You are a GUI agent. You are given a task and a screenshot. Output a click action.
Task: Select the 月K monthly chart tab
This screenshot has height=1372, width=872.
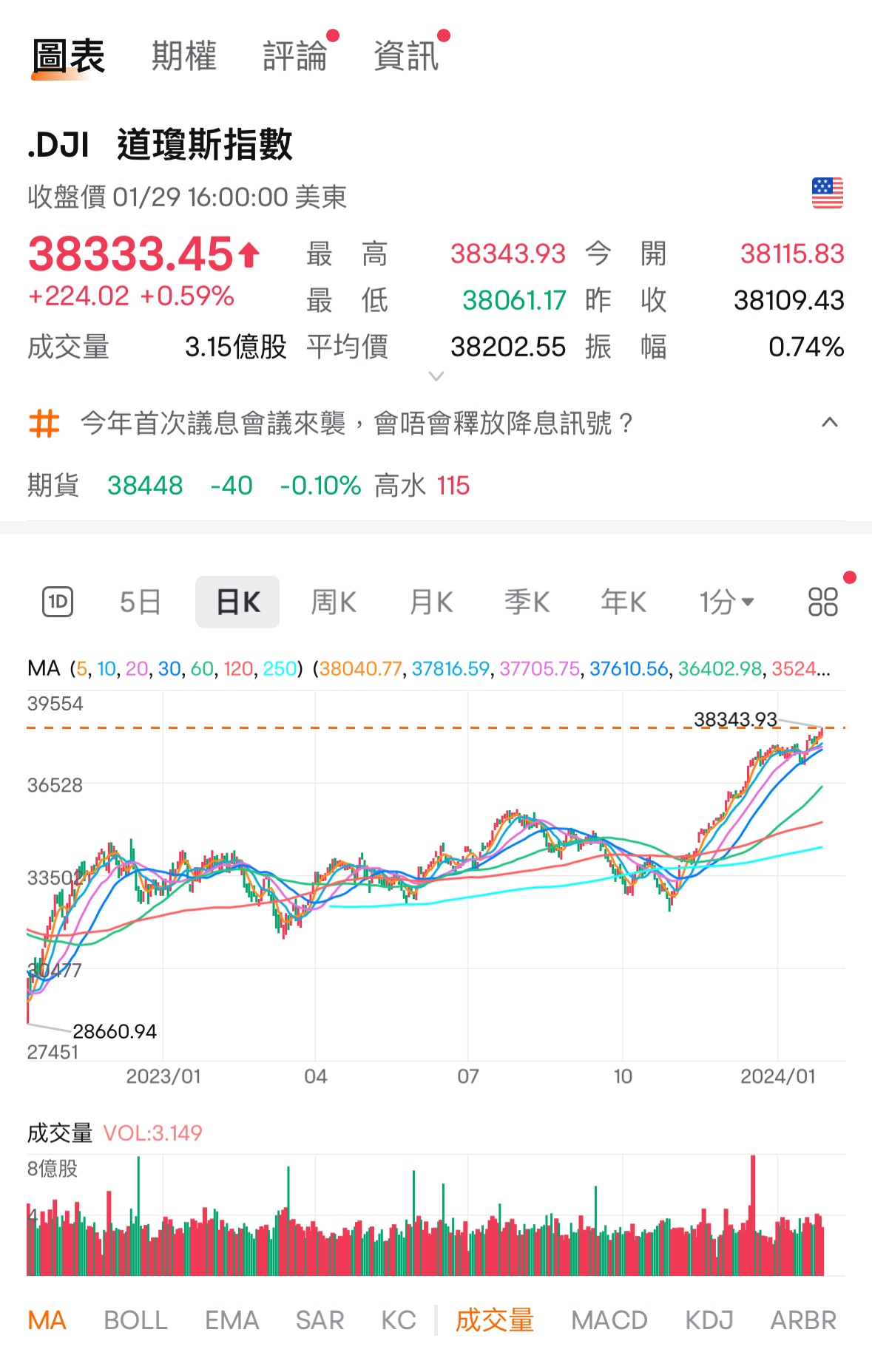pos(430,601)
